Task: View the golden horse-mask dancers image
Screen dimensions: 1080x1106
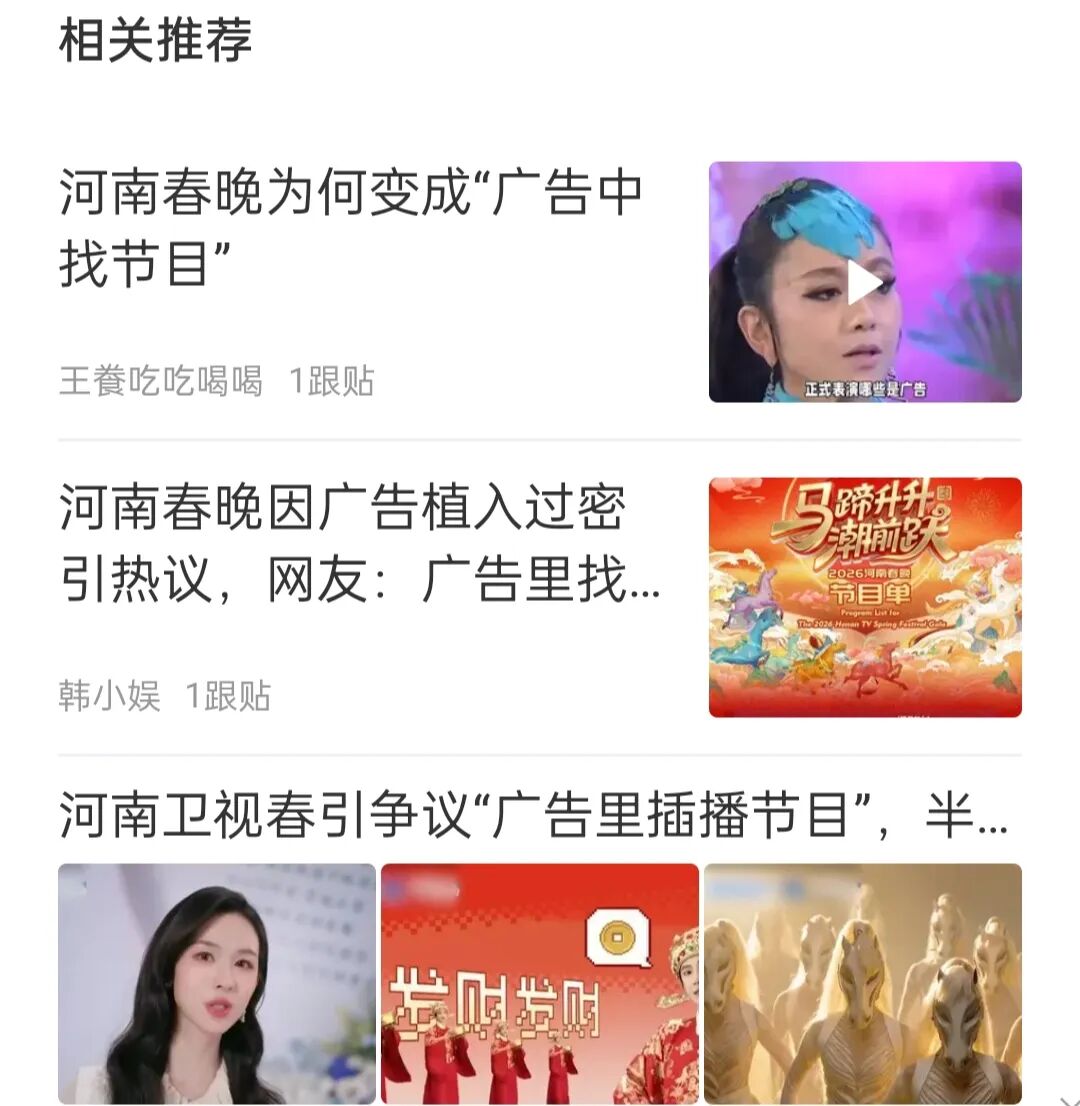Action: 862,983
